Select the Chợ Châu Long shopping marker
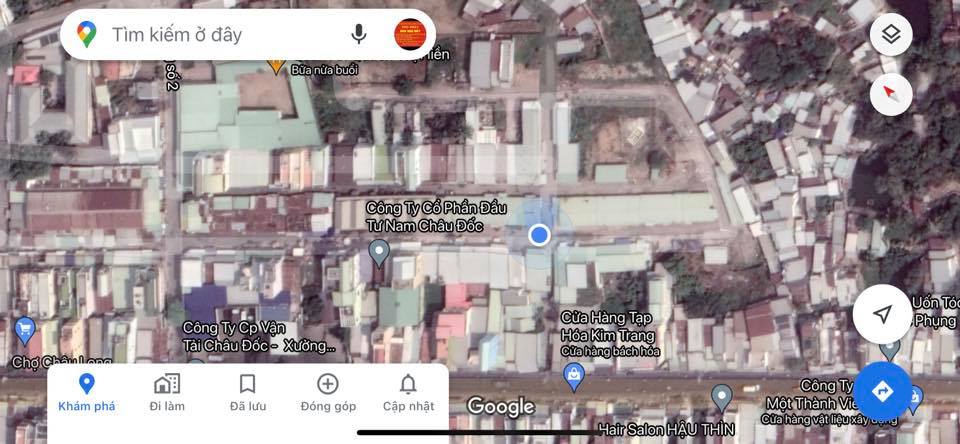 pyautogui.click(x=24, y=330)
